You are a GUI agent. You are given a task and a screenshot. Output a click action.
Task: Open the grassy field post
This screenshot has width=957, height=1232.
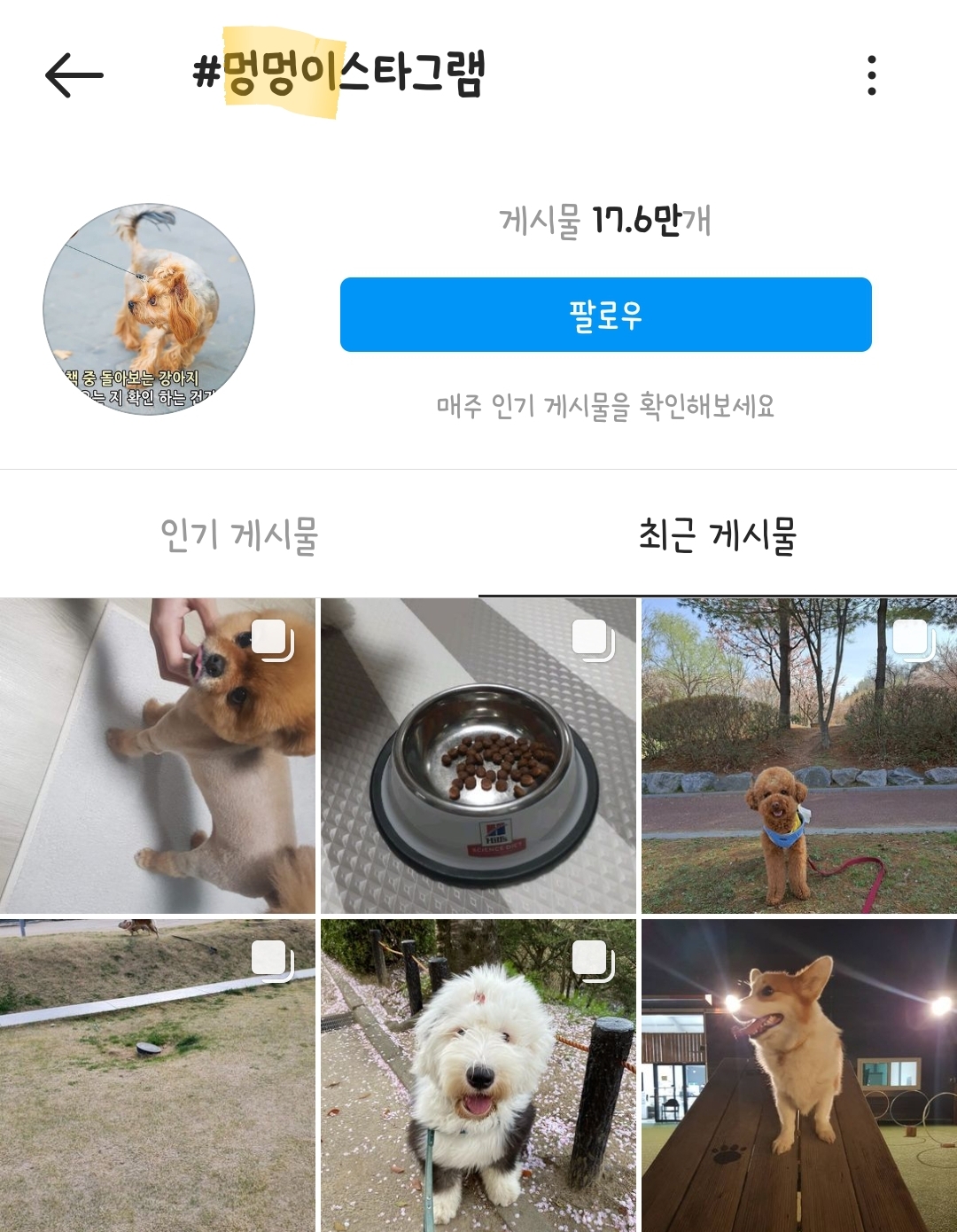tap(158, 1075)
